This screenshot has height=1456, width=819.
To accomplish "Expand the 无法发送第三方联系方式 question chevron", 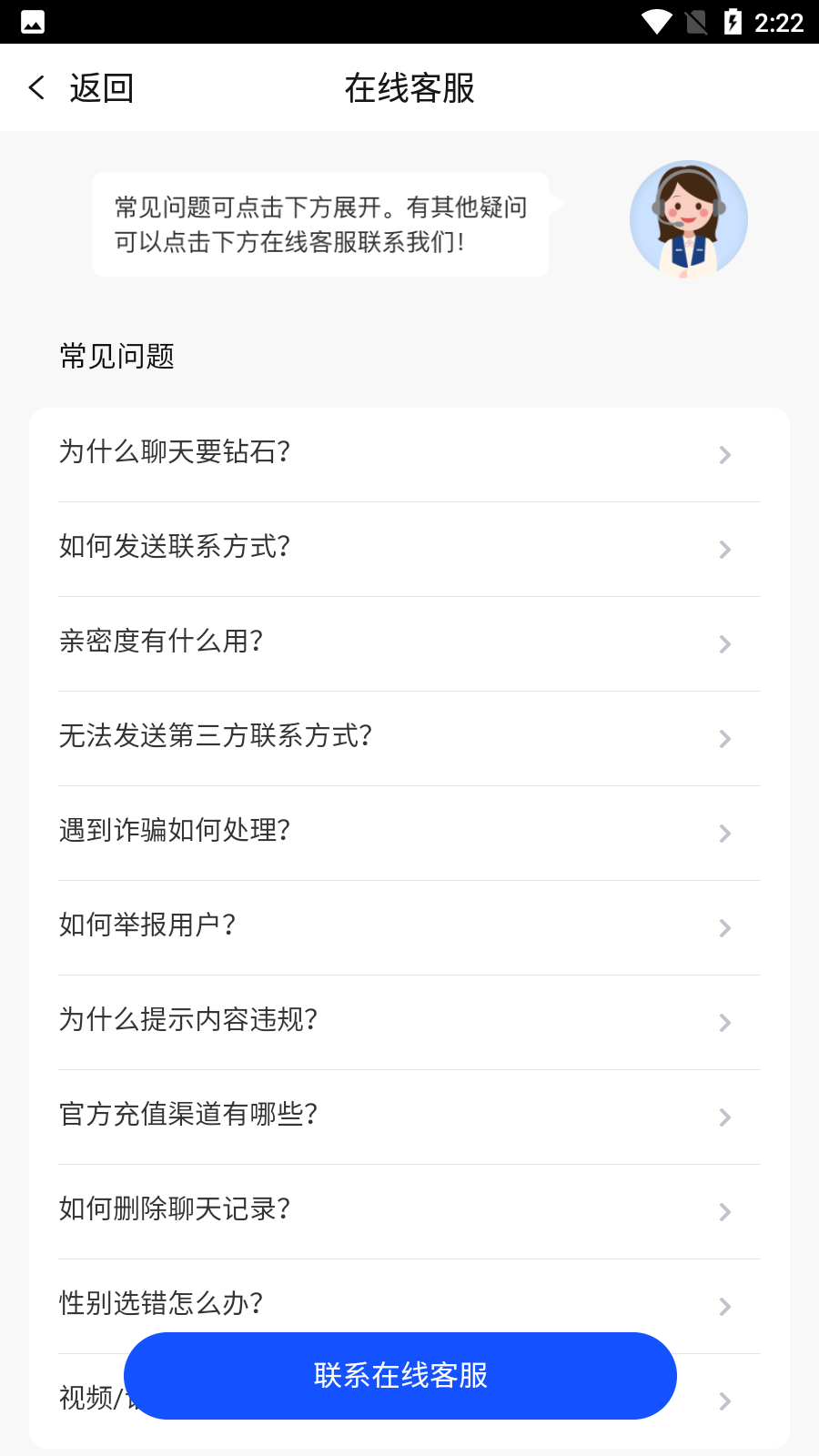I will [x=724, y=739].
